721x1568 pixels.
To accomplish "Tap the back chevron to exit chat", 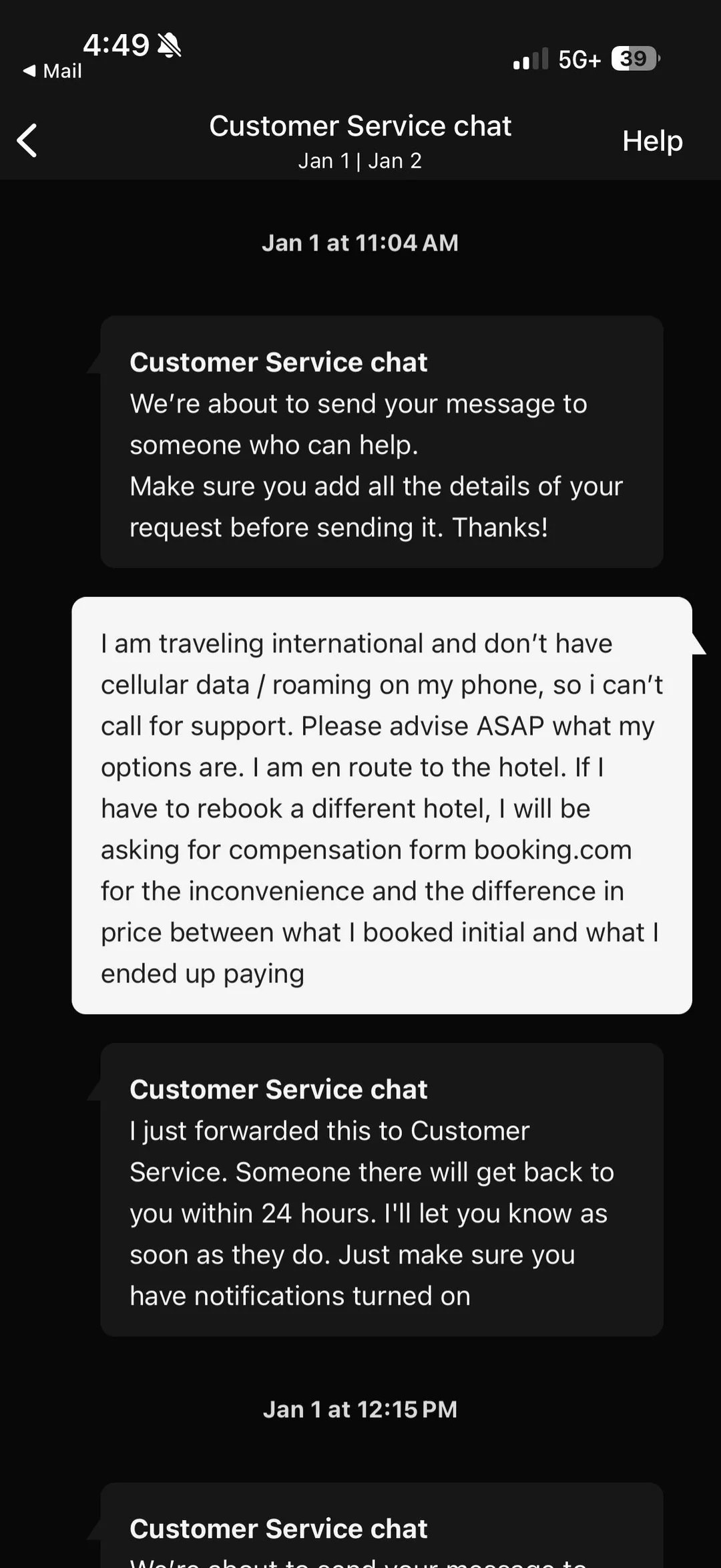I will (x=27, y=140).
